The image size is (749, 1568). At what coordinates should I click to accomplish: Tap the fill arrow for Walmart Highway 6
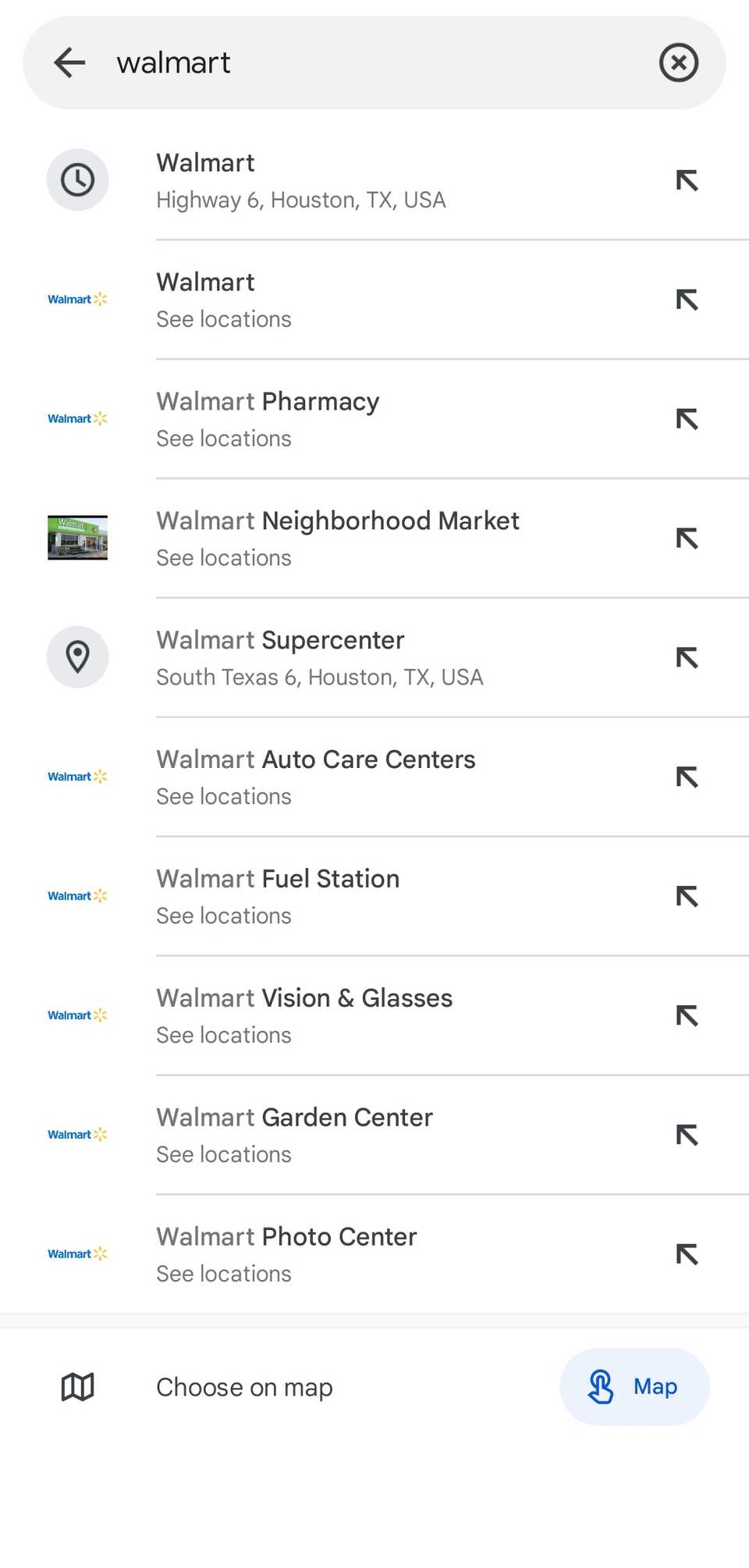click(x=686, y=180)
